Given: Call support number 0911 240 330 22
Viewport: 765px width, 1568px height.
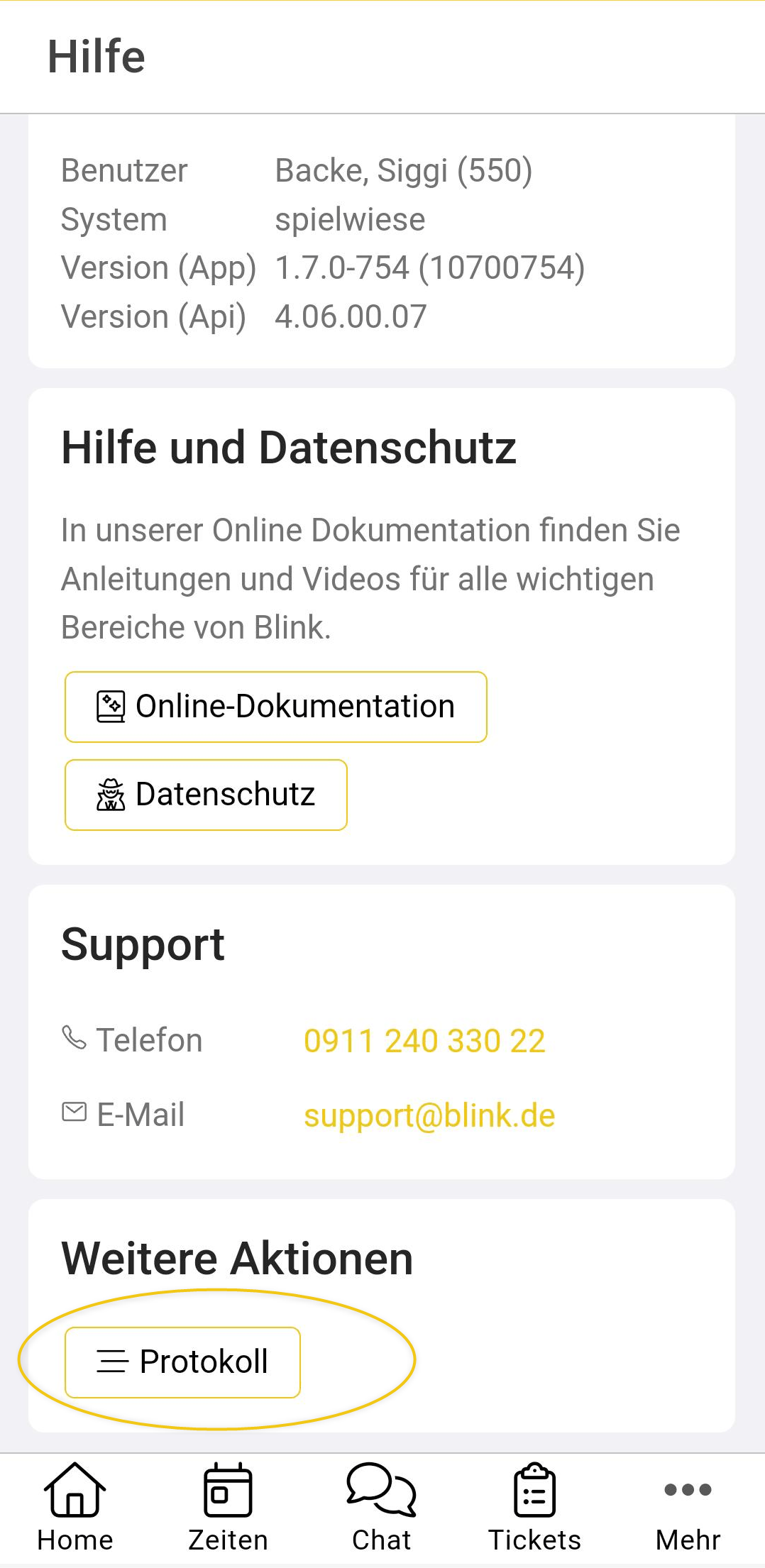Looking at the screenshot, I should (424, 1041).
